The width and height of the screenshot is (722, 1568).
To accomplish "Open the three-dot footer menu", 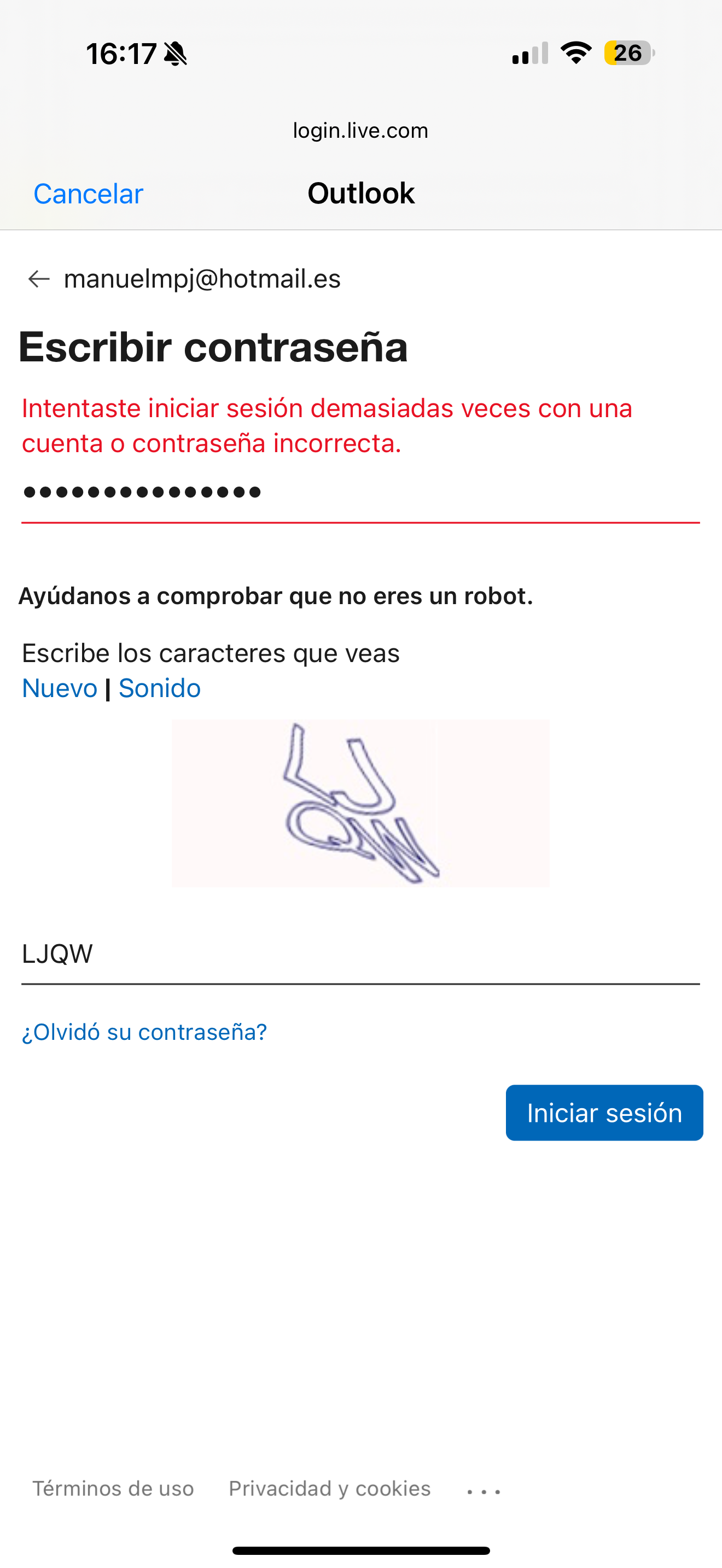I will click(484, 1491).
